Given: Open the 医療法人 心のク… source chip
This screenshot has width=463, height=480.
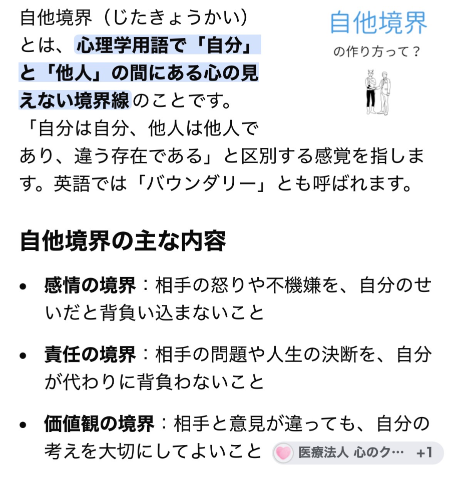Looking at the screenshot, I should click(x=358, y=453).
